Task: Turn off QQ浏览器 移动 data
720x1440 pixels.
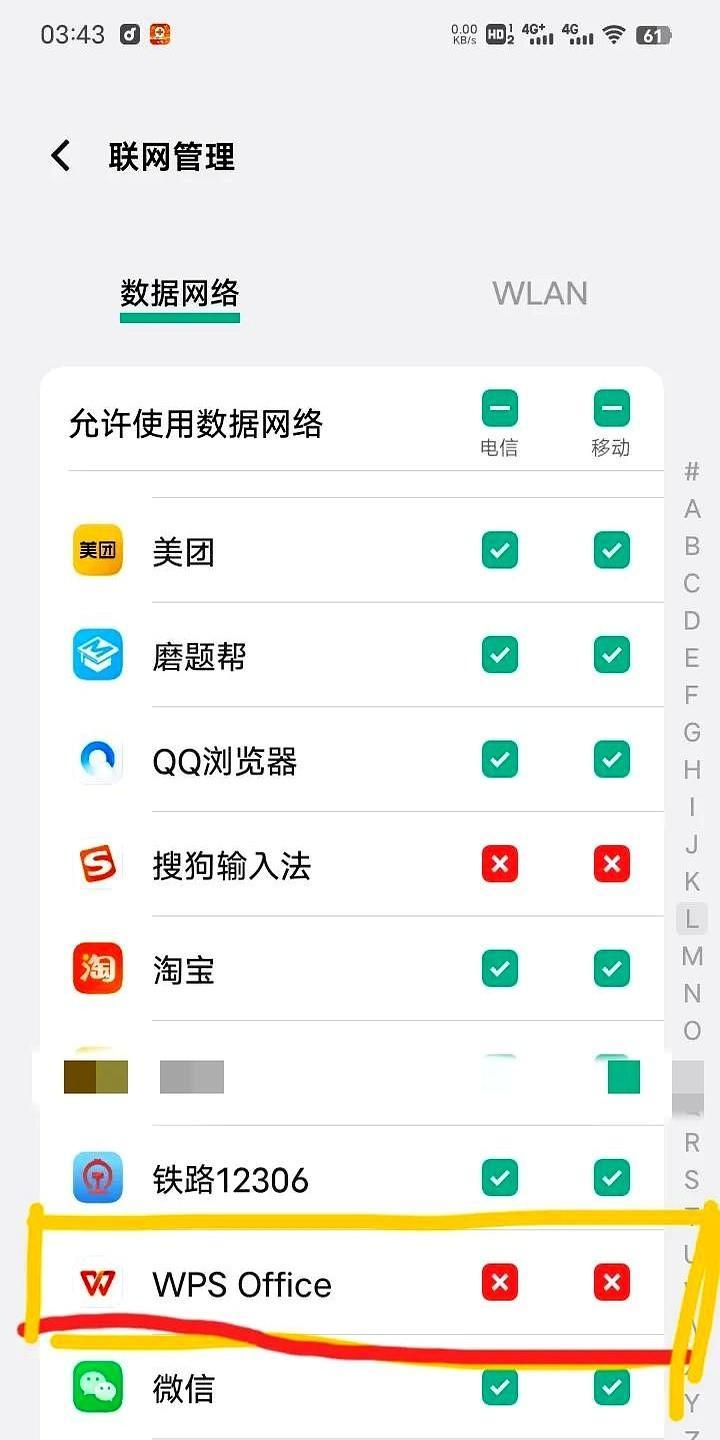Action: pos(611,760)
